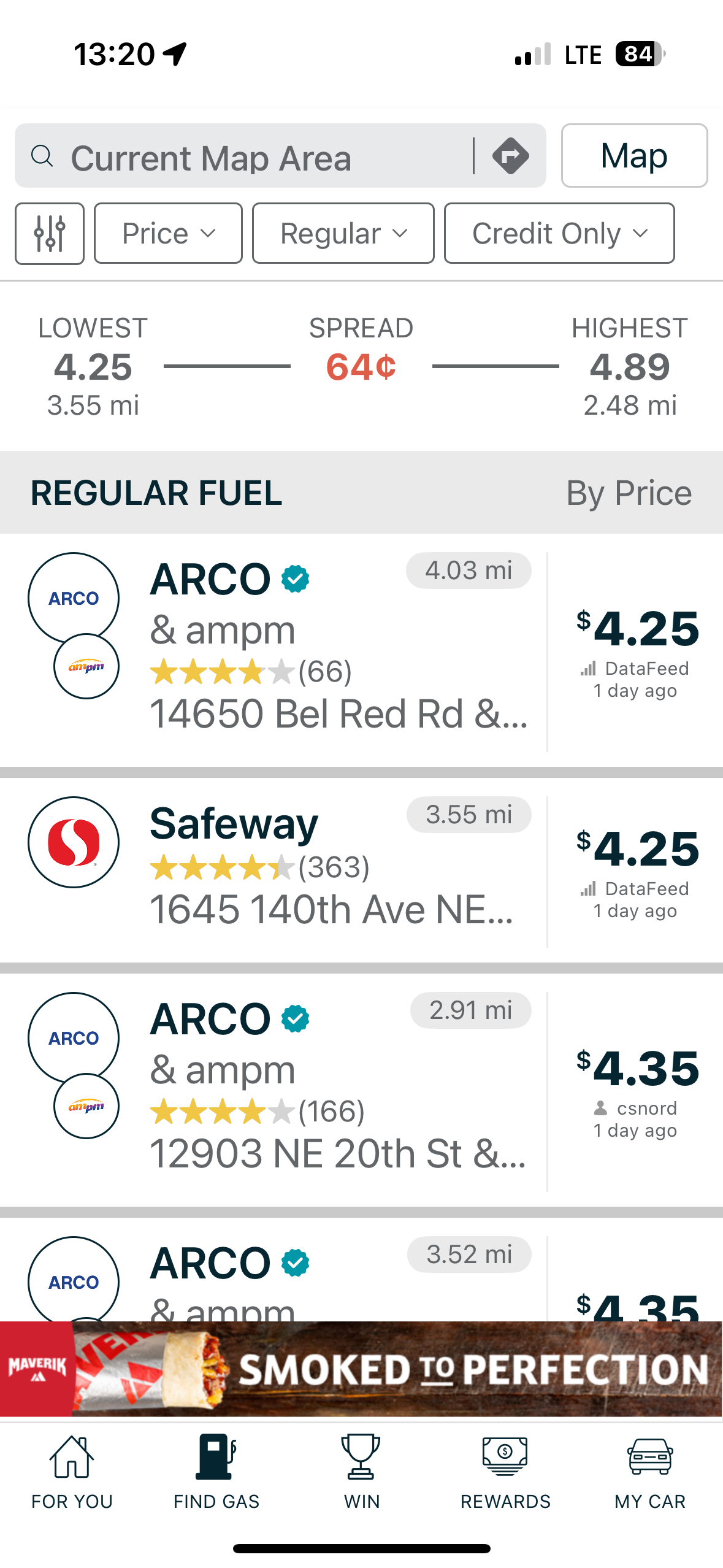723x1568 pixels.
Task: Expand the Price sort dropdown
Action: pyautogui.click(x=168, y=234)
